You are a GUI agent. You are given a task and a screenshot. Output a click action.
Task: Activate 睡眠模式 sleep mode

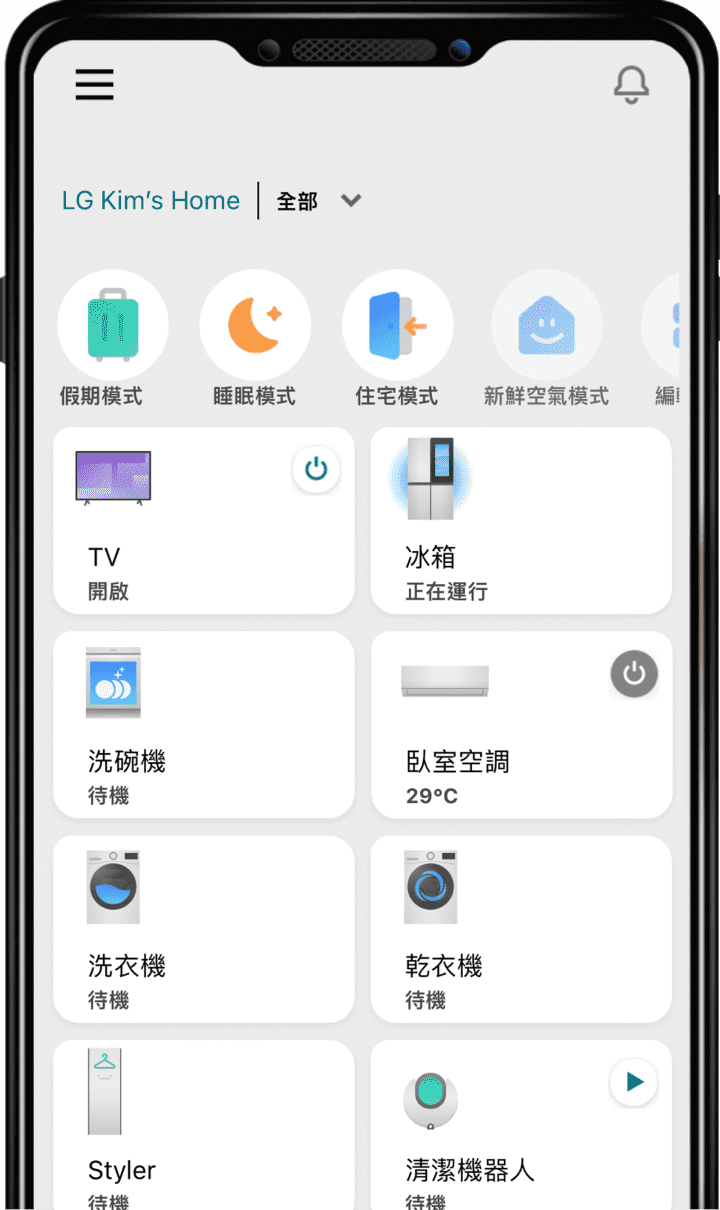tap(255, 326)
